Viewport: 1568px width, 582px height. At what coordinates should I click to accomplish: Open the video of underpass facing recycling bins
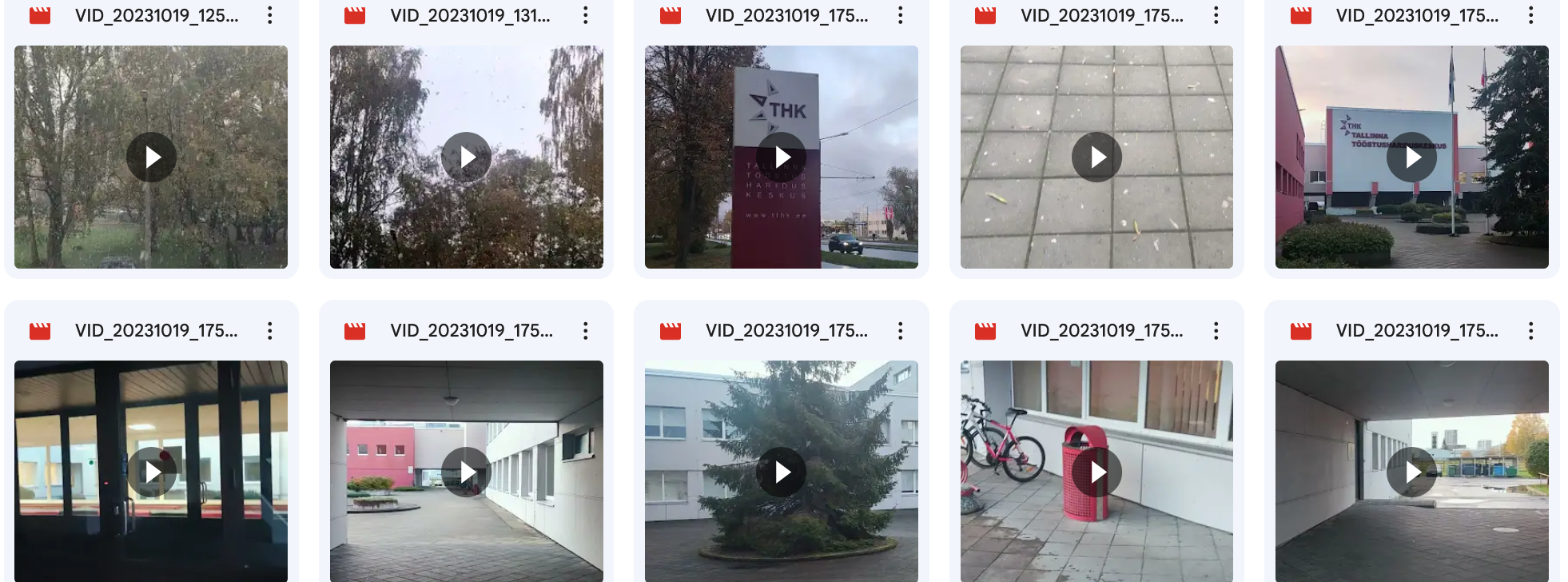click(x=1411, y=472)
